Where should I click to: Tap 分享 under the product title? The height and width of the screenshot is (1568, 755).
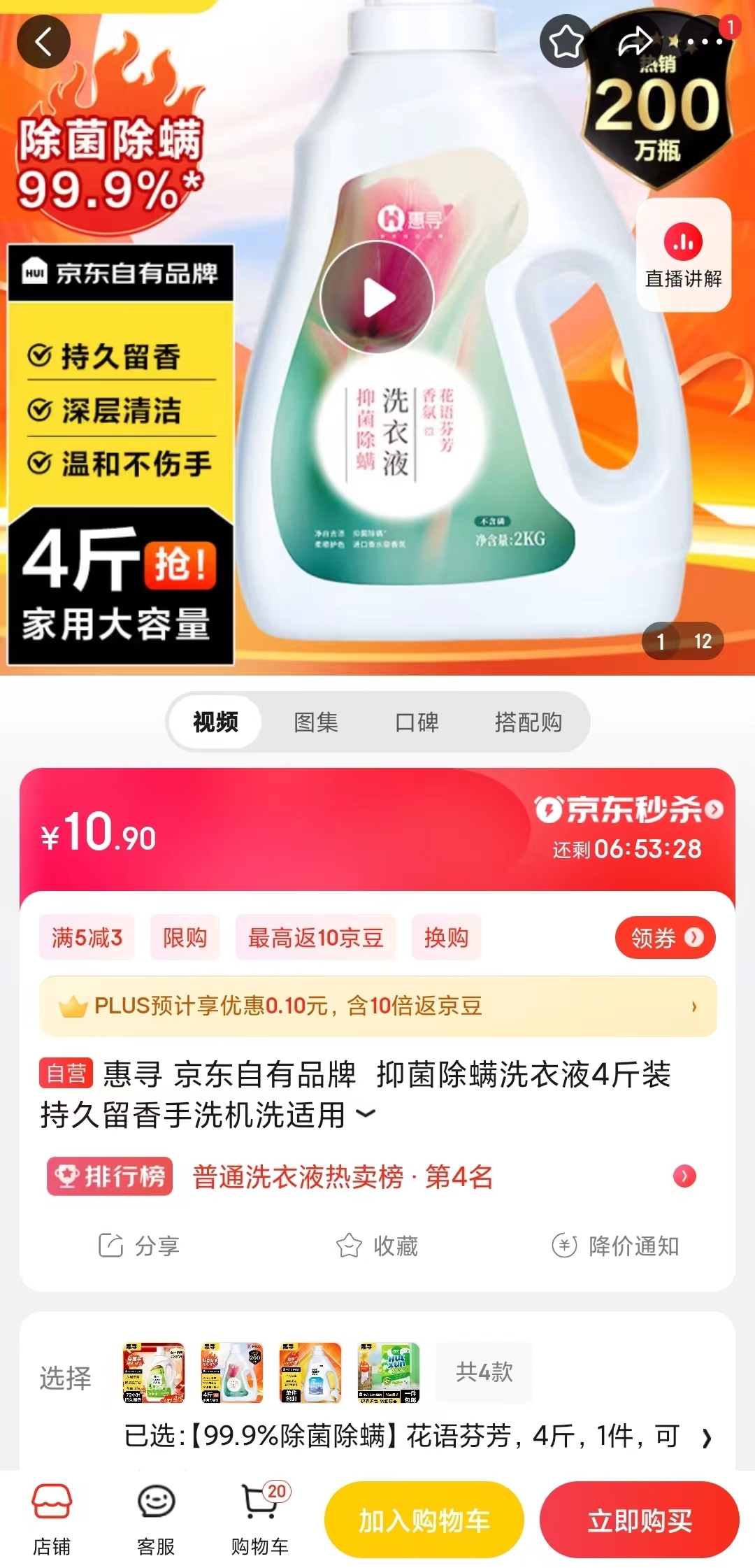pyautogui.click(x=139, y=1246)
